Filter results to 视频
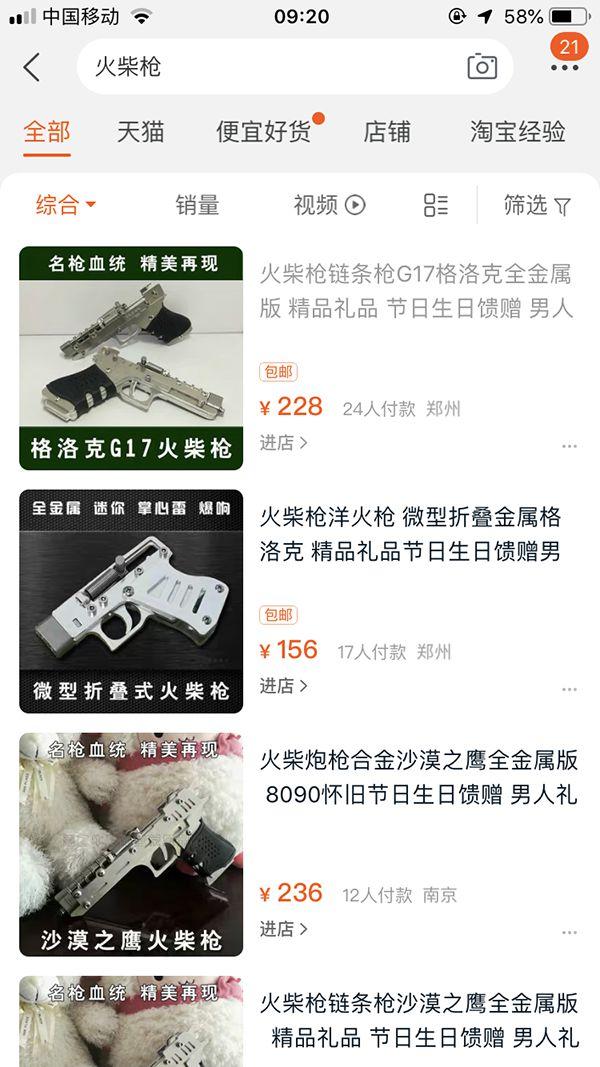Image resolution: width=600 pixels, height=1067 pixels. click(x=329, y=205)
